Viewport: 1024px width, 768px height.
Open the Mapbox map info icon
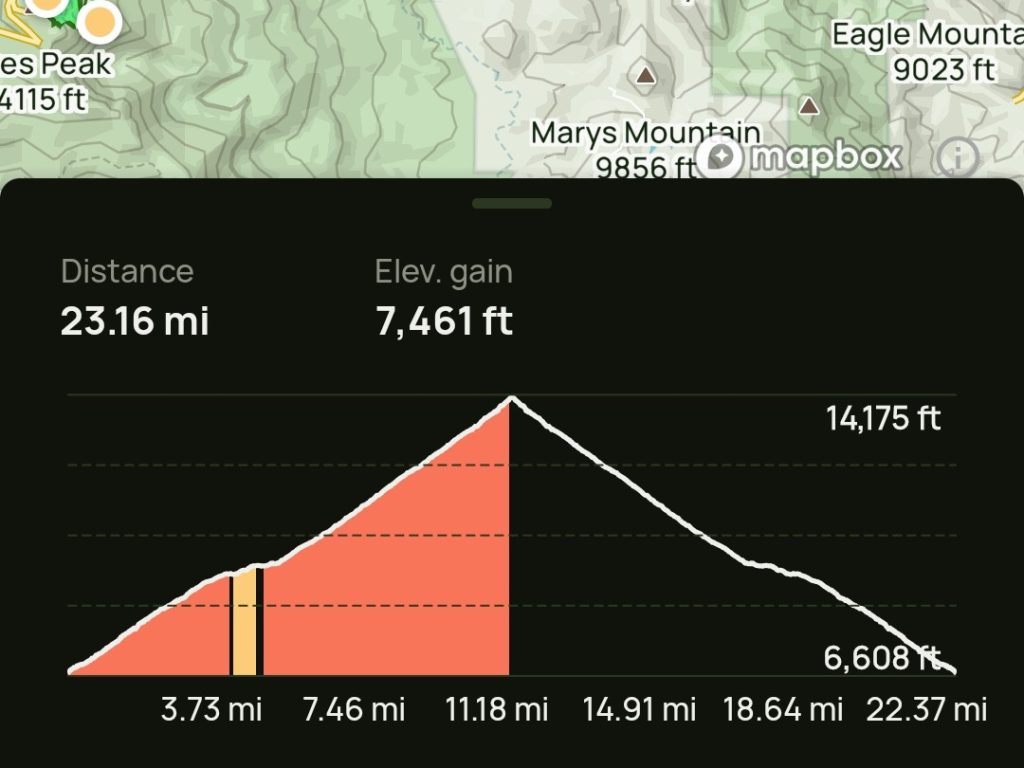957,157
